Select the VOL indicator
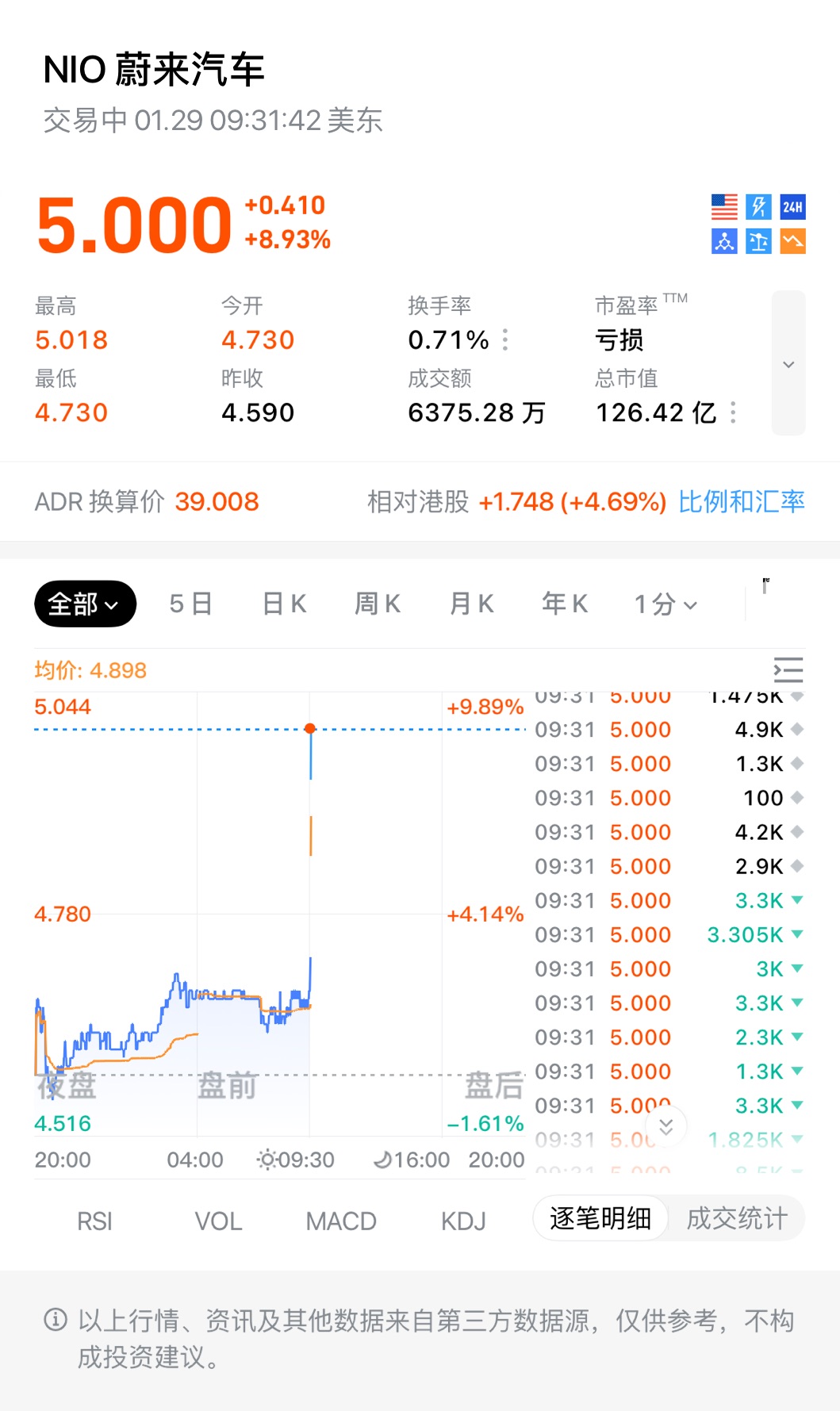The width and height of the screenshot is (840, 1411). click(x=218, y=1221)
